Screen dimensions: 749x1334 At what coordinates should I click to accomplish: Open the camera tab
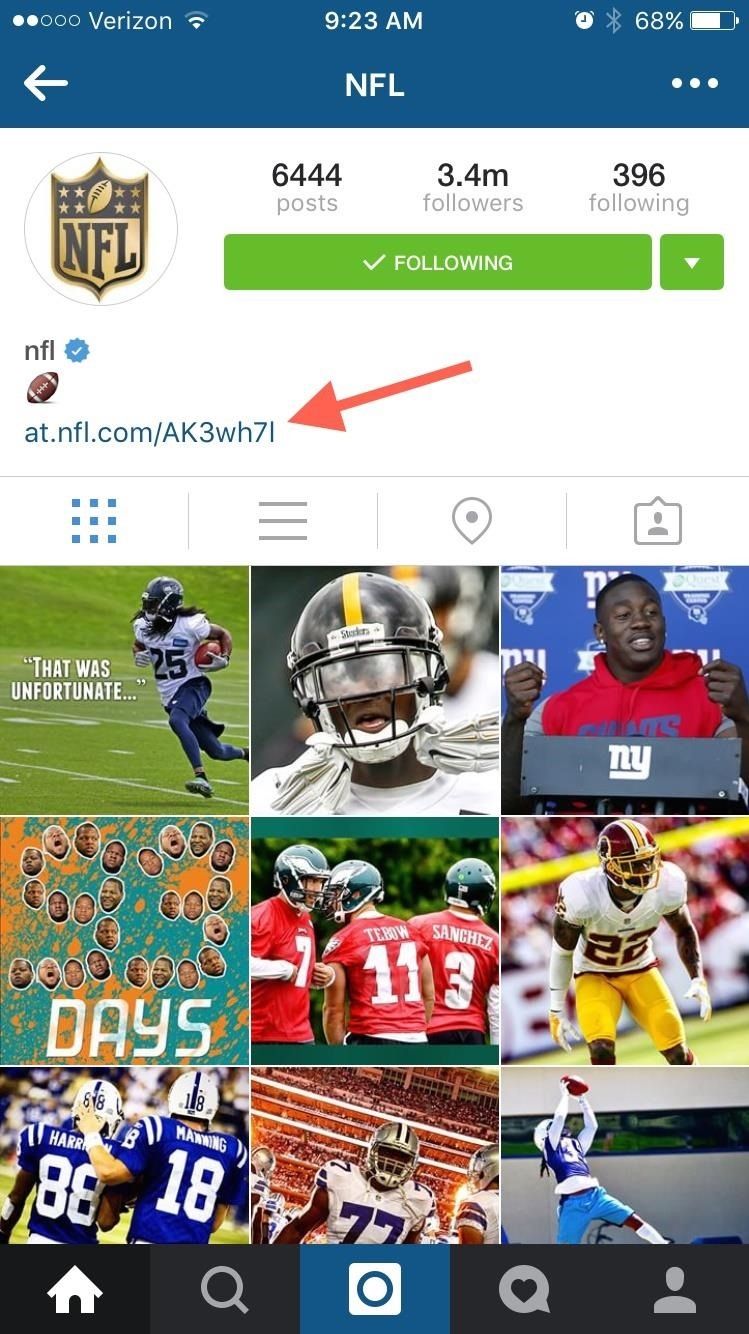click(374, 1290)
